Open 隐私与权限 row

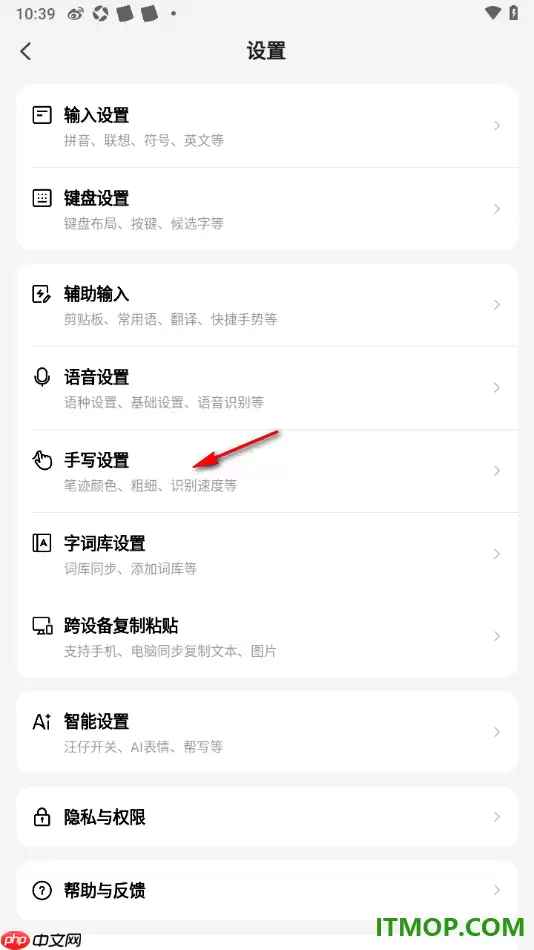(267, 817)
